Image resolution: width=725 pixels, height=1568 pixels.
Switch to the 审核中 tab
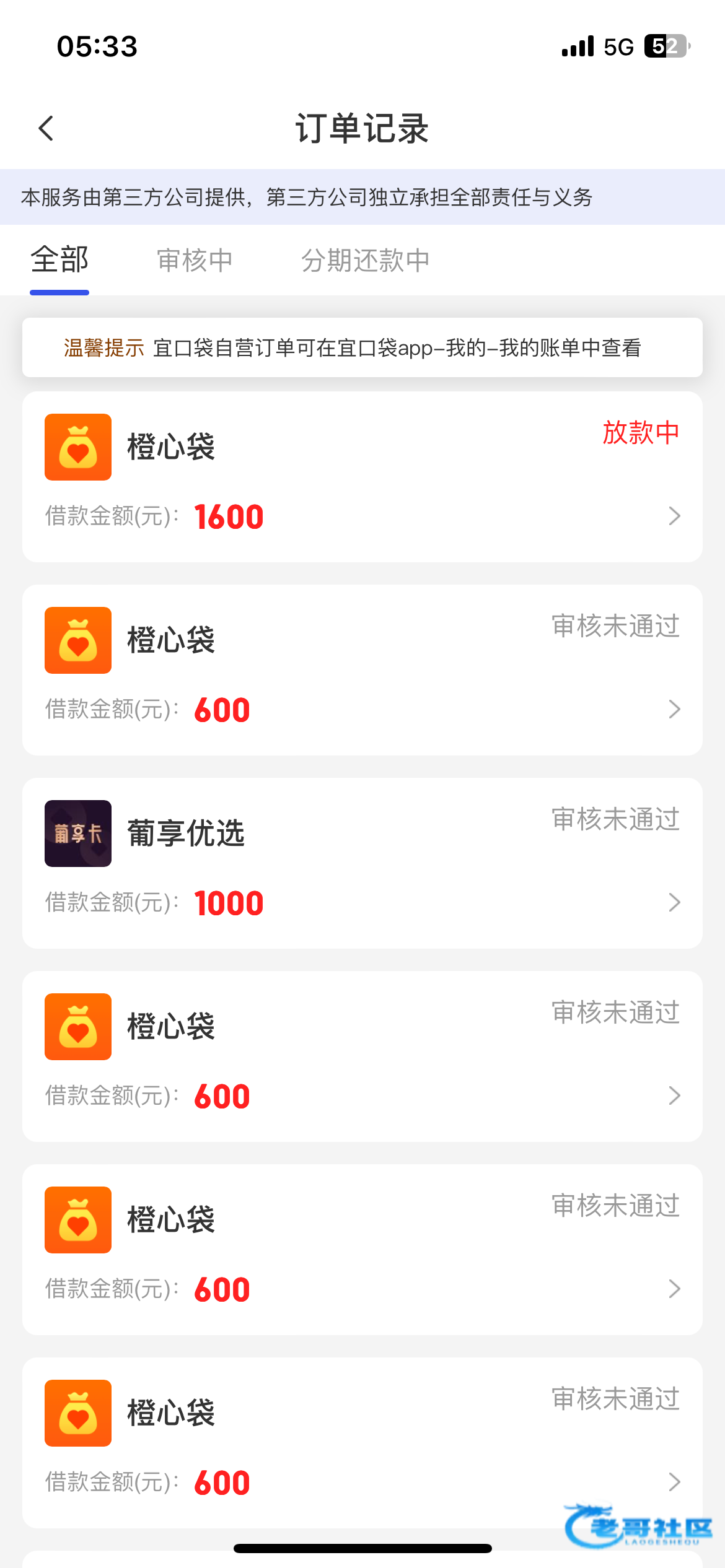(195, 260)
